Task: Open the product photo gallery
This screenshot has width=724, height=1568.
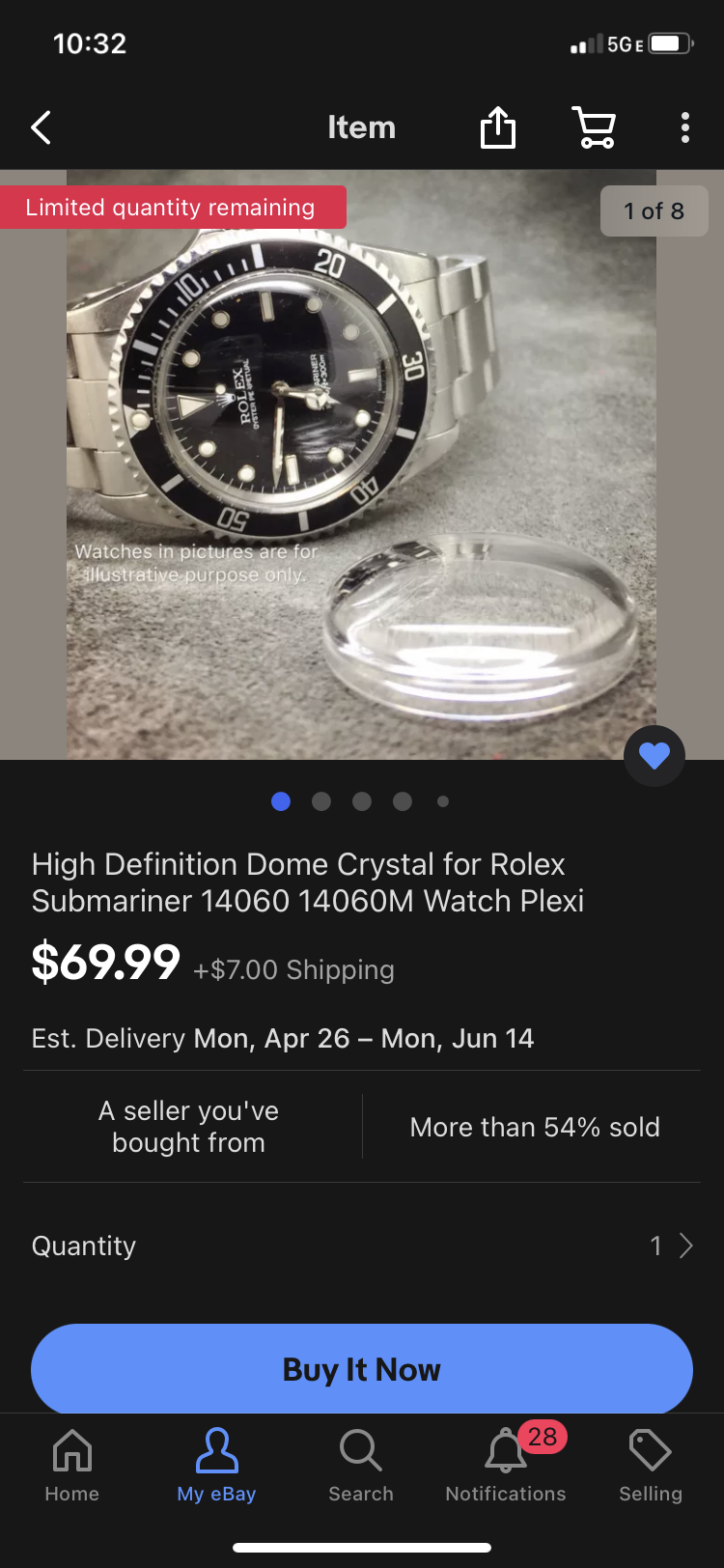Action: pos(361,463)
